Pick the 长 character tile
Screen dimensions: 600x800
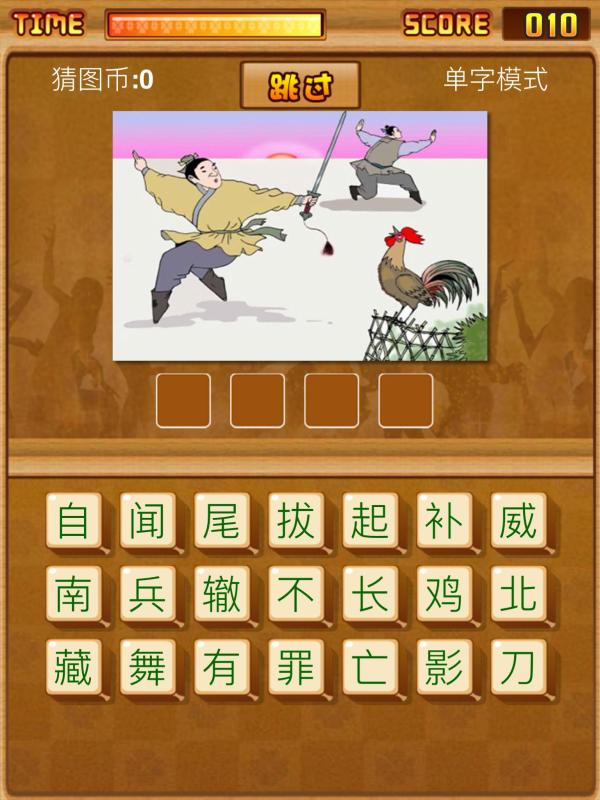[369, 594]
